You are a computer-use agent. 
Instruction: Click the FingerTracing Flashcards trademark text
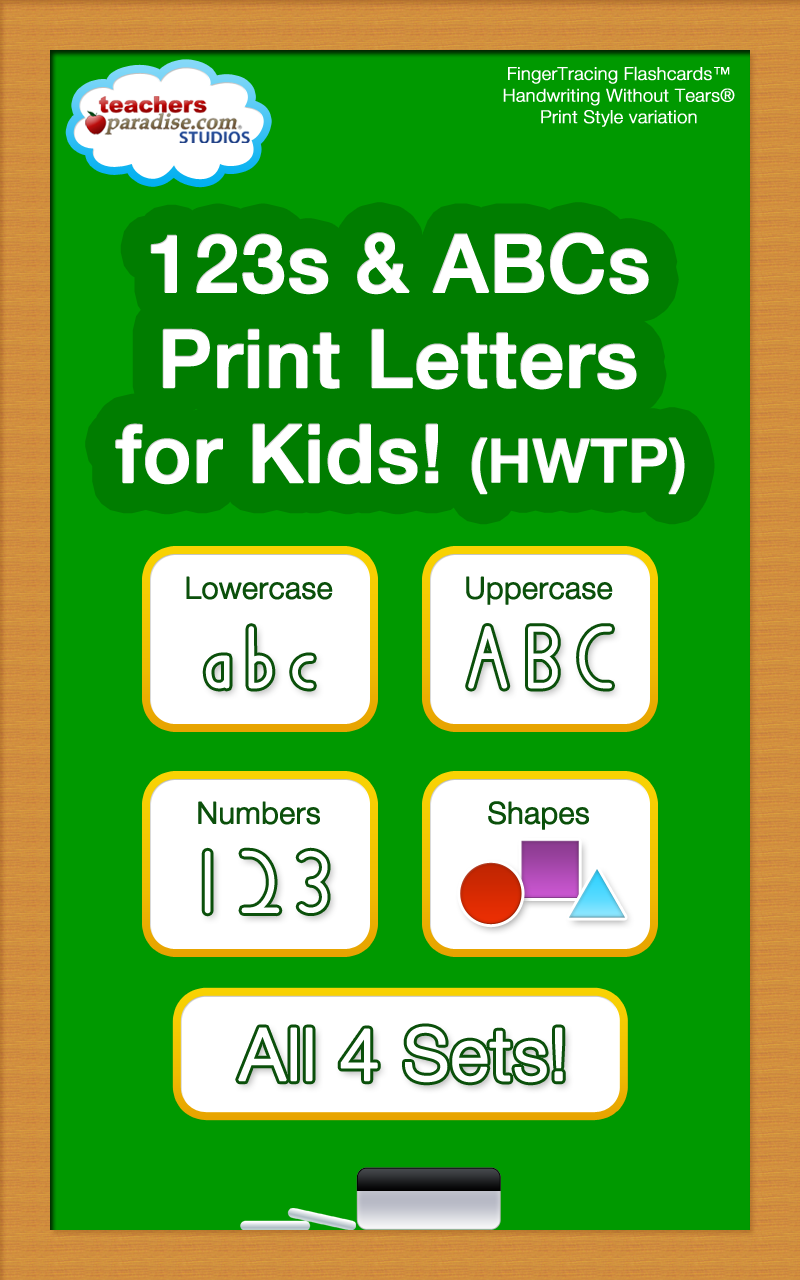(x=619, y=74)
